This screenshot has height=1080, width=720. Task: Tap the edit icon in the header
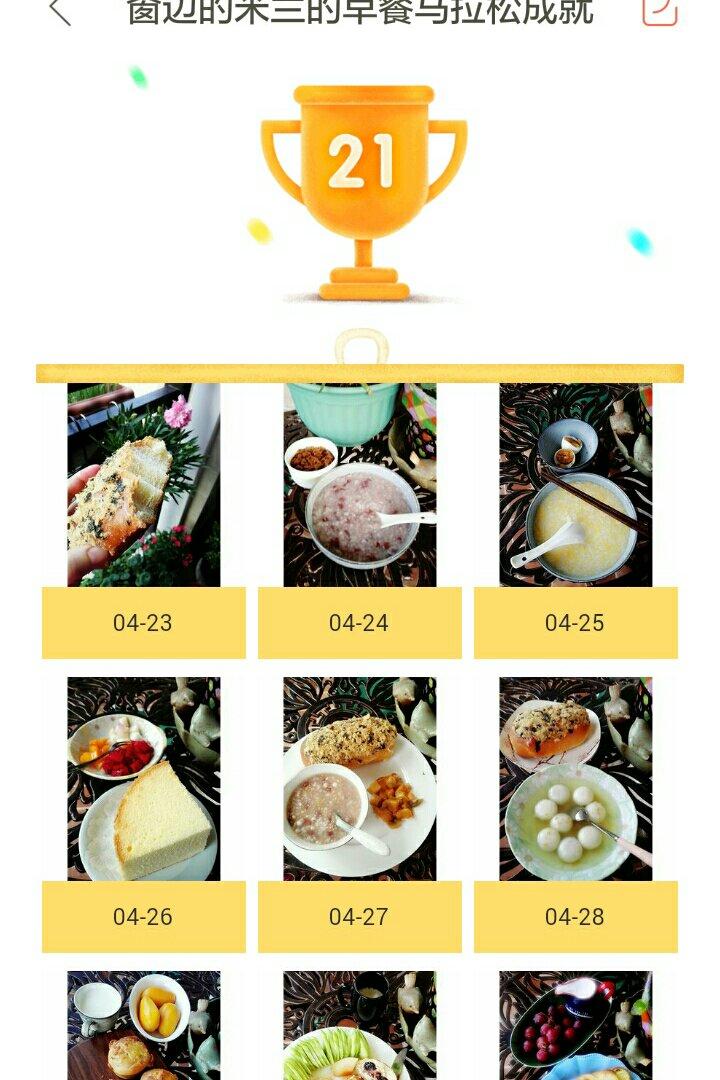(659, 11)
